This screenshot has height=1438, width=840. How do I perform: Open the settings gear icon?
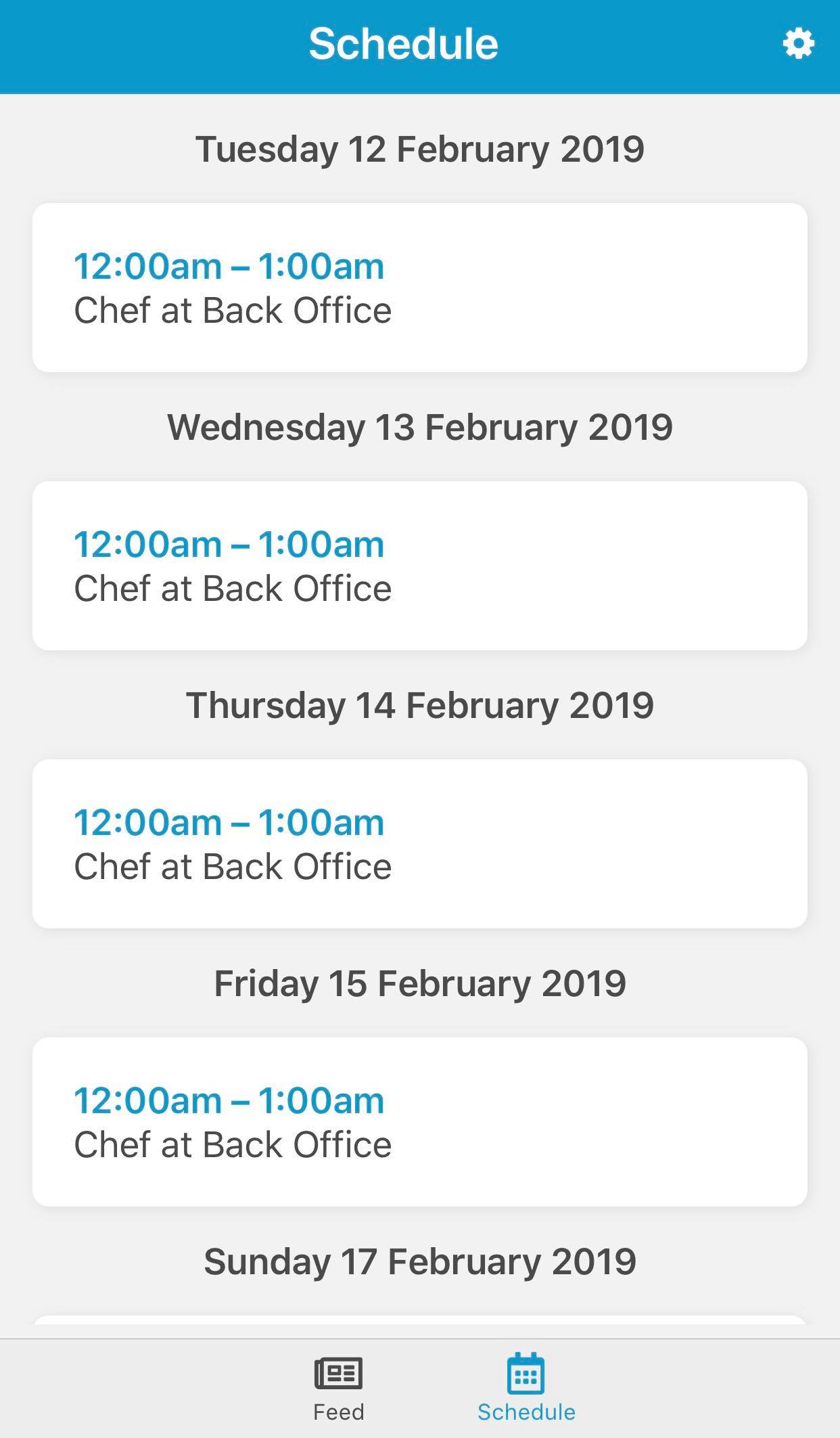[x=798, y=44]
